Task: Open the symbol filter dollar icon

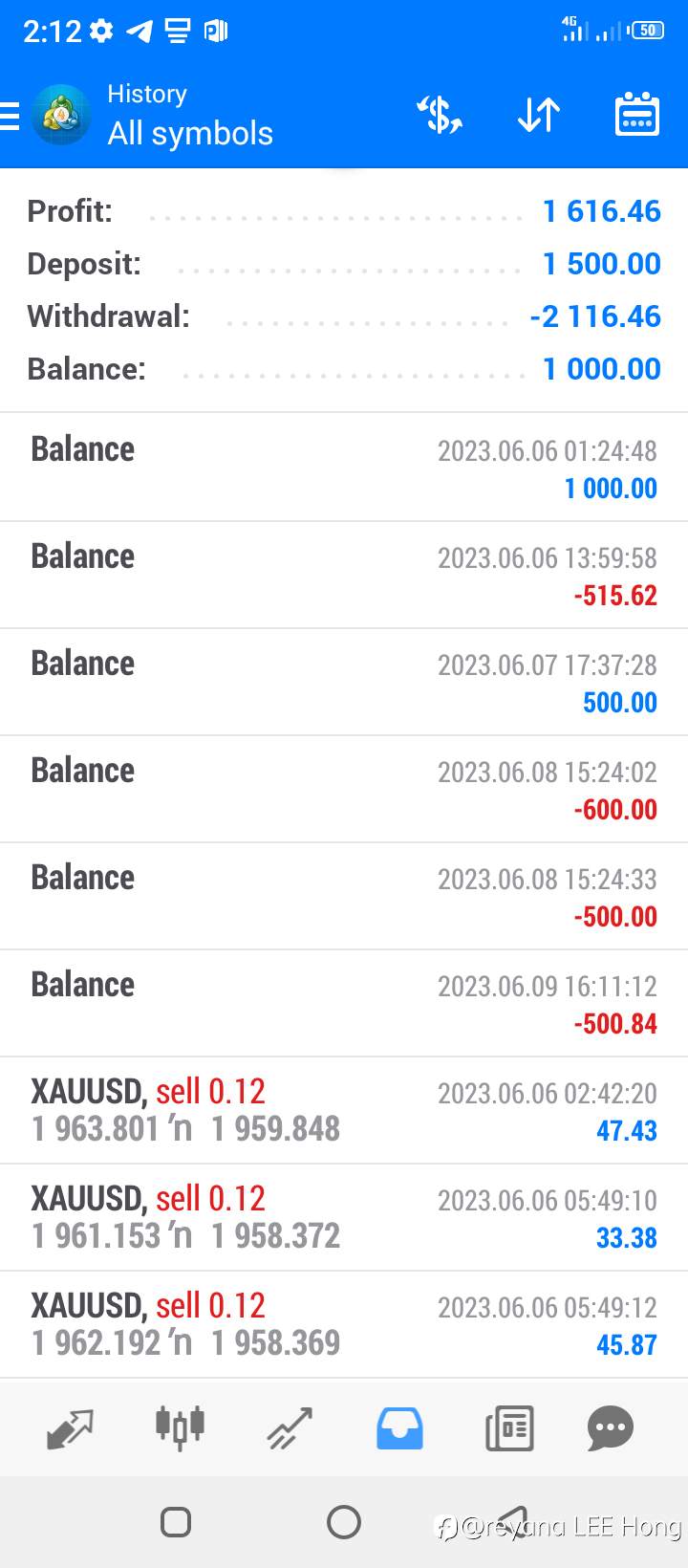Action: click(x=440, y=115)
